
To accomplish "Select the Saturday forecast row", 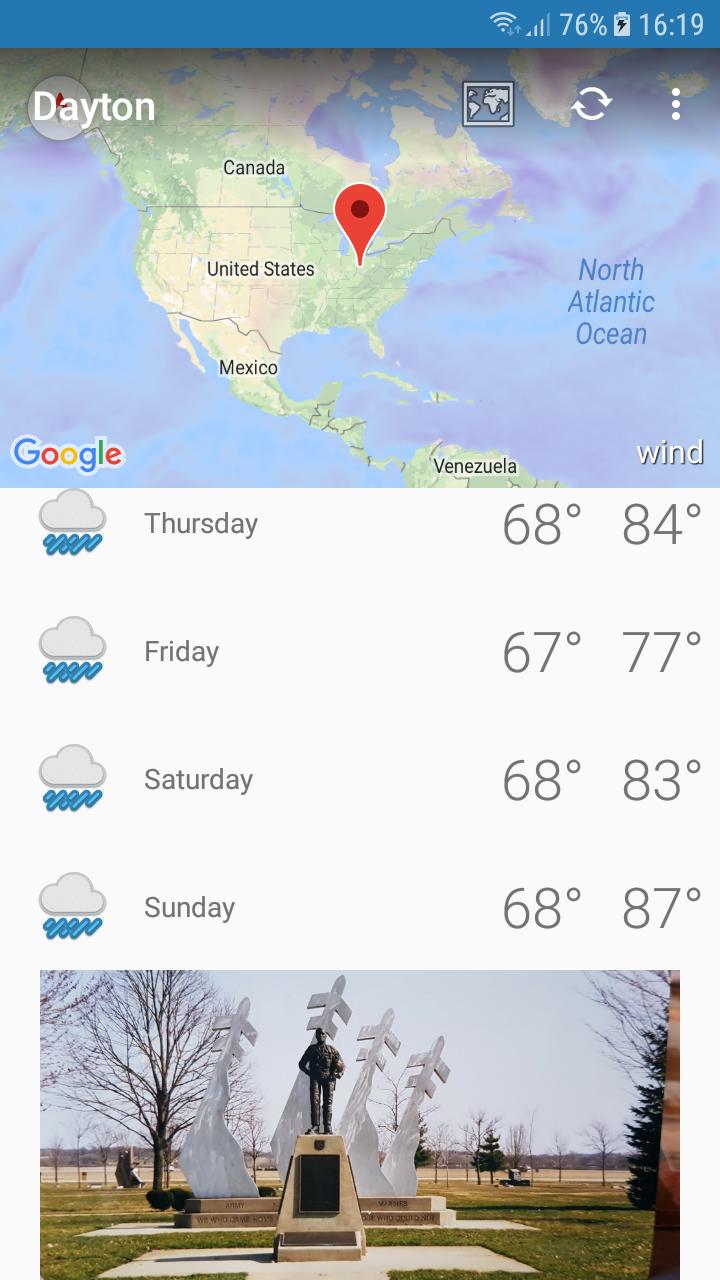I will coord(360,779).
